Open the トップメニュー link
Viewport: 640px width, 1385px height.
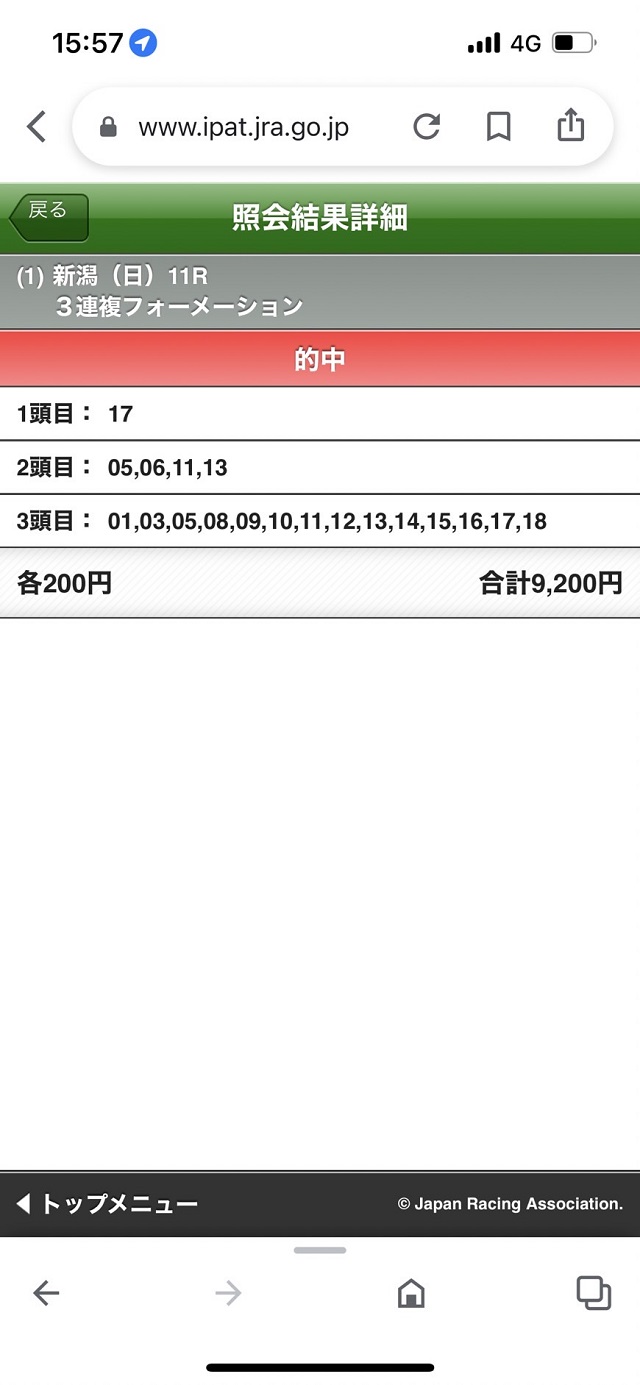[108, 1204]
